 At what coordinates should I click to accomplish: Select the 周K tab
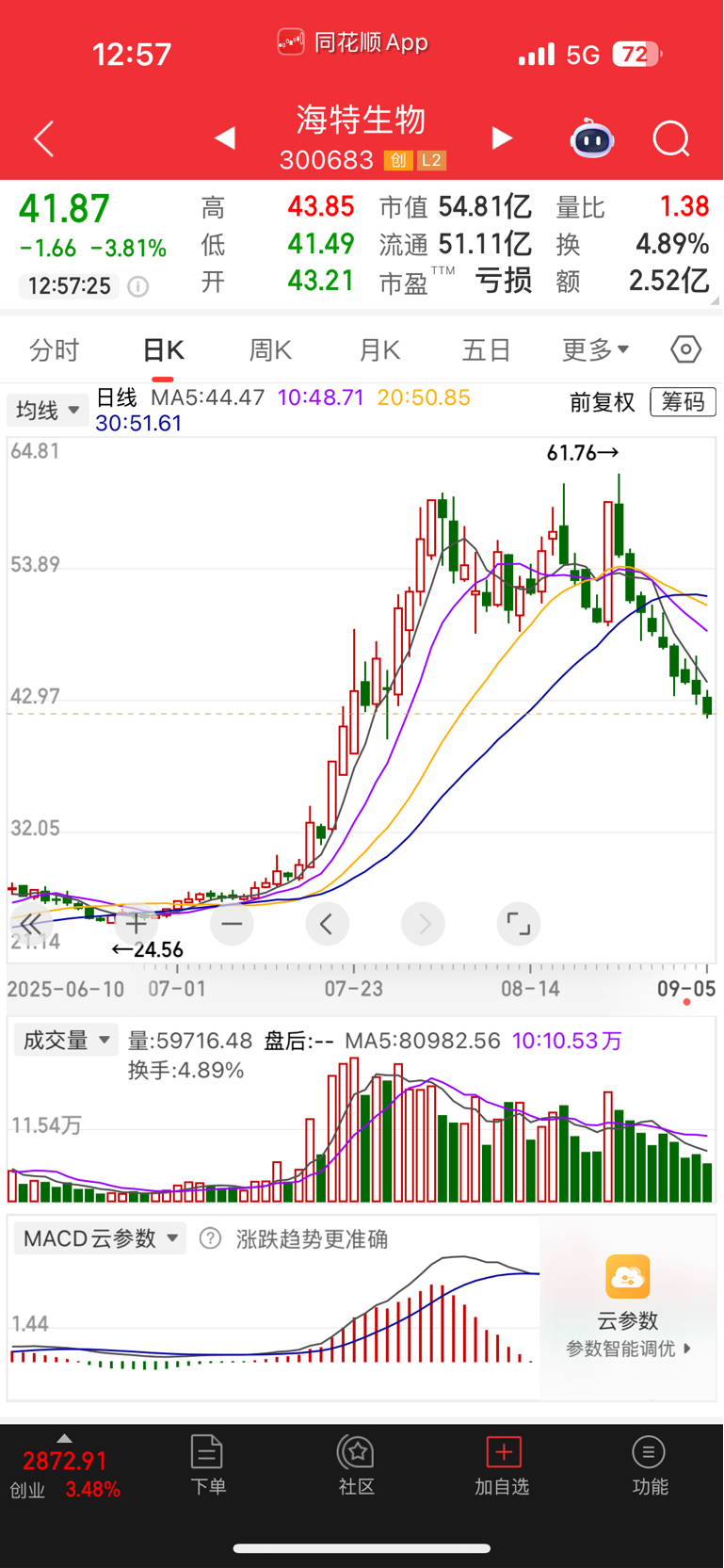tap(270, 350)
